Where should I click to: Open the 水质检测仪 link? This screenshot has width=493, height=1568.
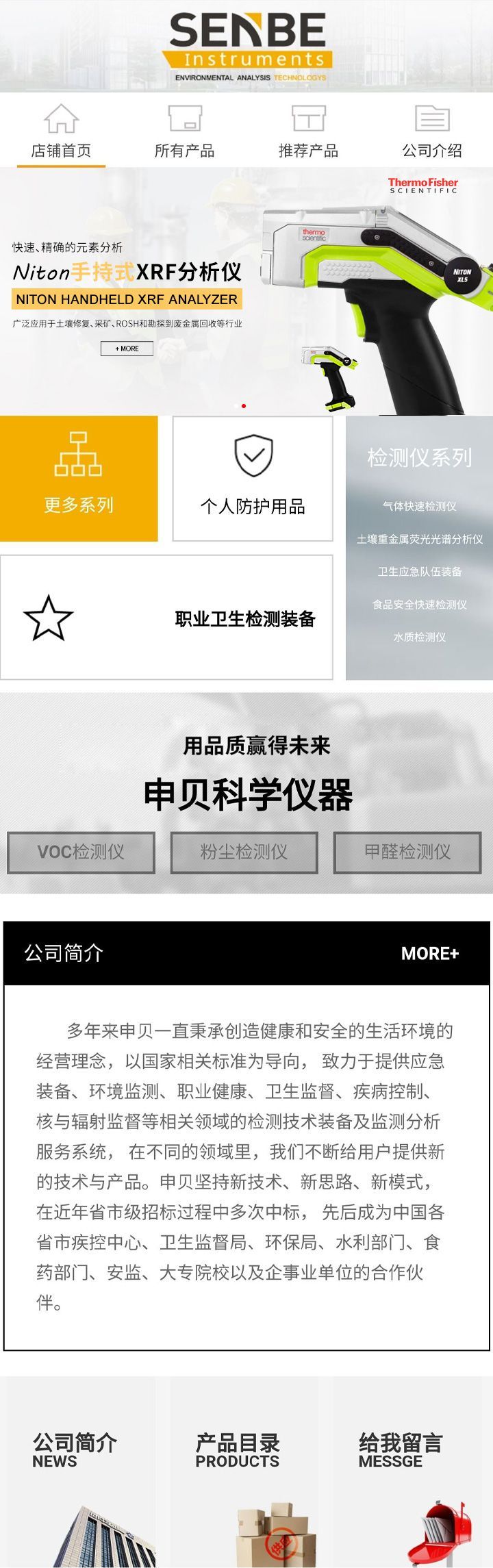pyautogui.click(x=419, y=637)
